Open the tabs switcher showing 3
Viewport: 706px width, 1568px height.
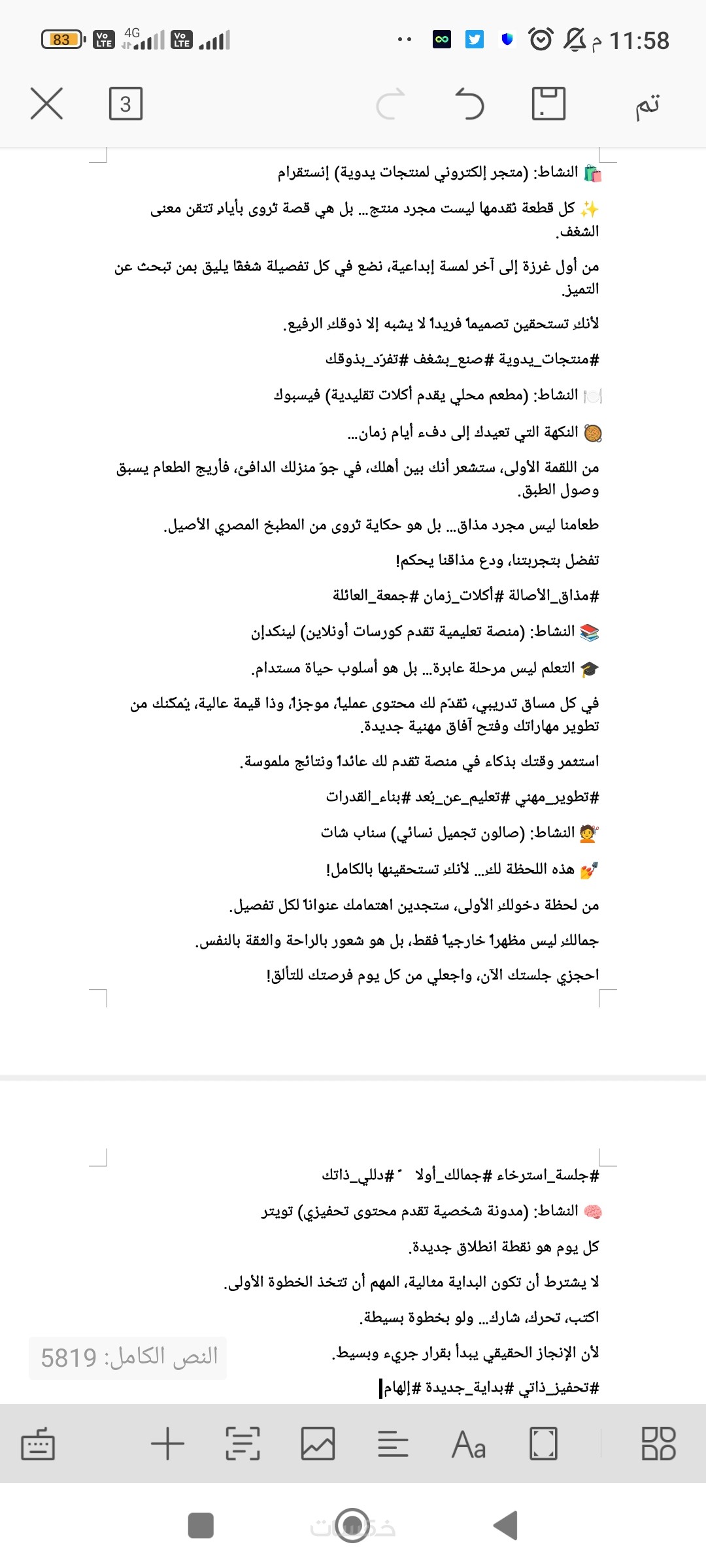point(126,104)
